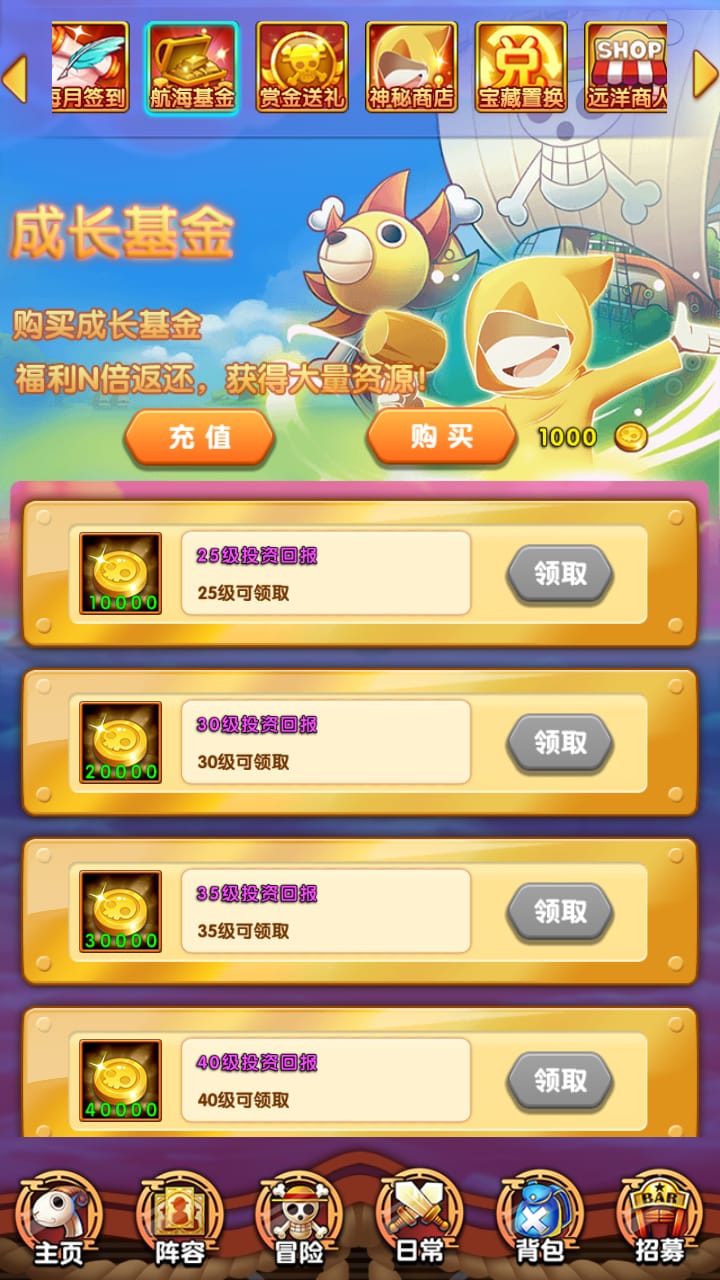Image resolution: width=720 pixels, height=1280 pixels.
Task: Switch to the 阵容 lineup tab
Action: click(179, 1220)
